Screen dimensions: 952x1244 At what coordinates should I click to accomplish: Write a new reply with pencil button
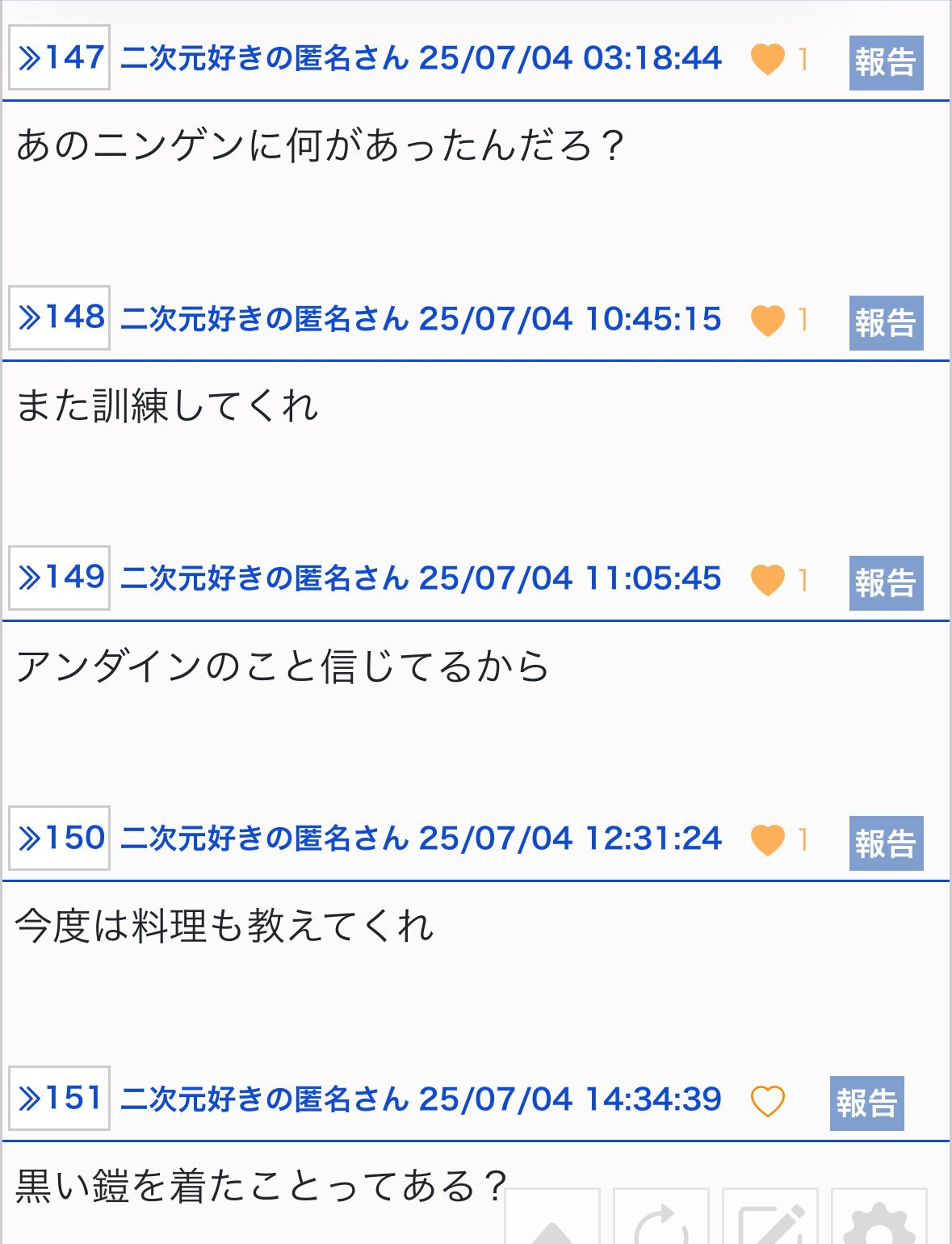coord(770,1220)
